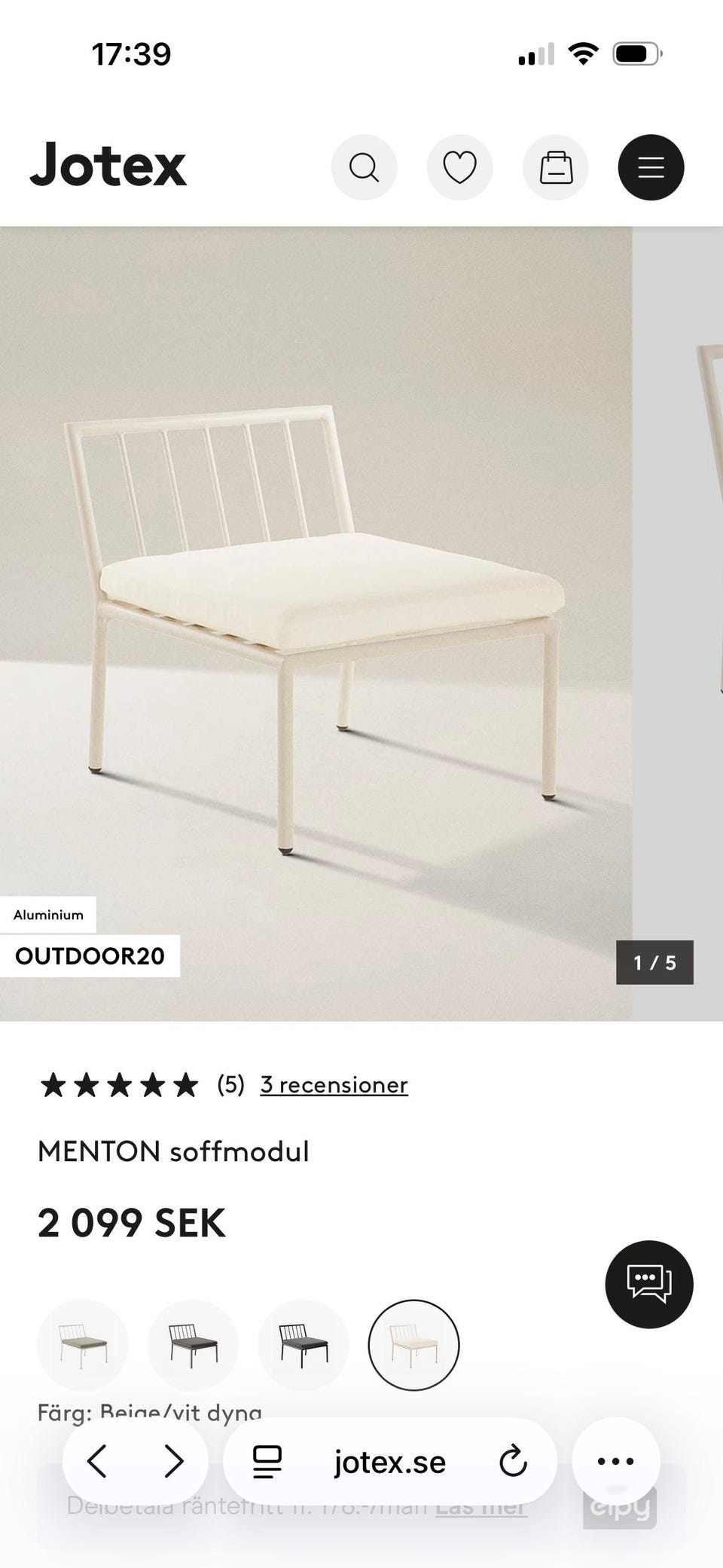Viewport: 723px width, 1568px height.
Task: Open the browser's more options menu
Action: (x=615, y=1462)
